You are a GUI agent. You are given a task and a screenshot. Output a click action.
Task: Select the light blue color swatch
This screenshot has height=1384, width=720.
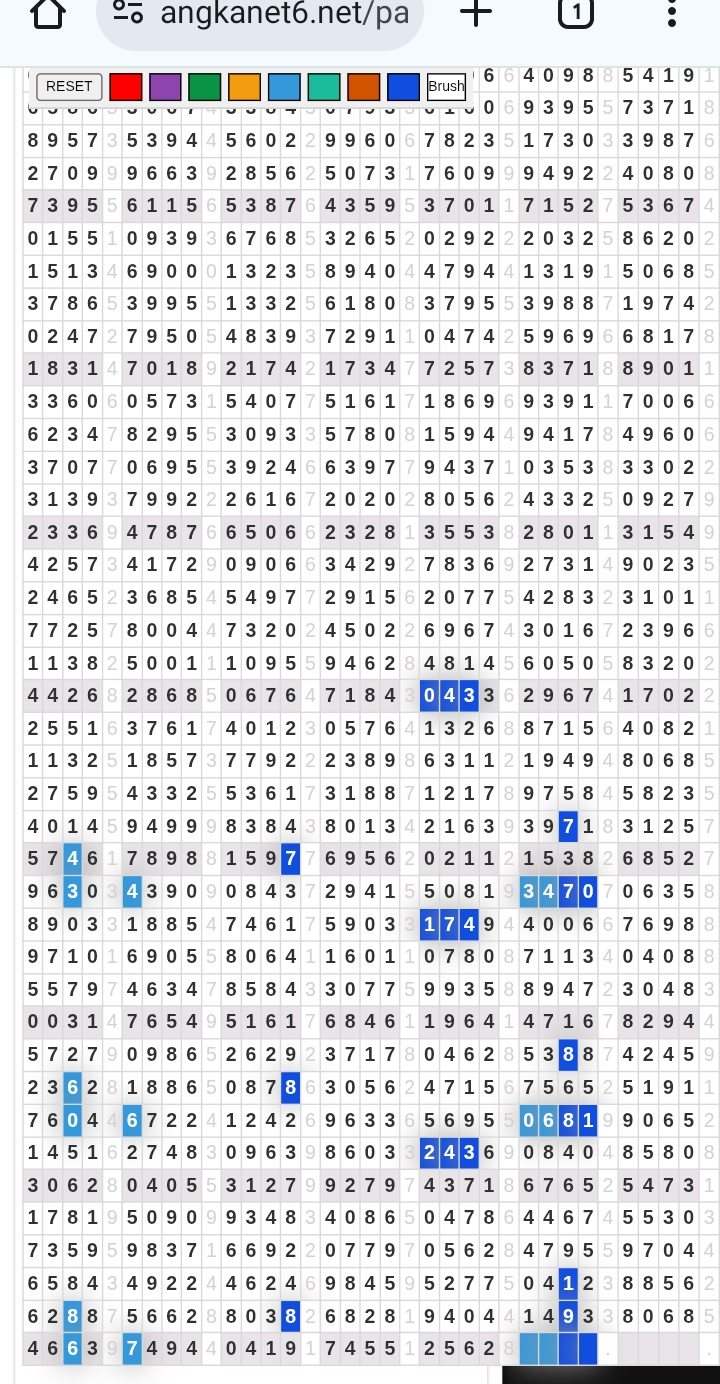coord(284,86)
